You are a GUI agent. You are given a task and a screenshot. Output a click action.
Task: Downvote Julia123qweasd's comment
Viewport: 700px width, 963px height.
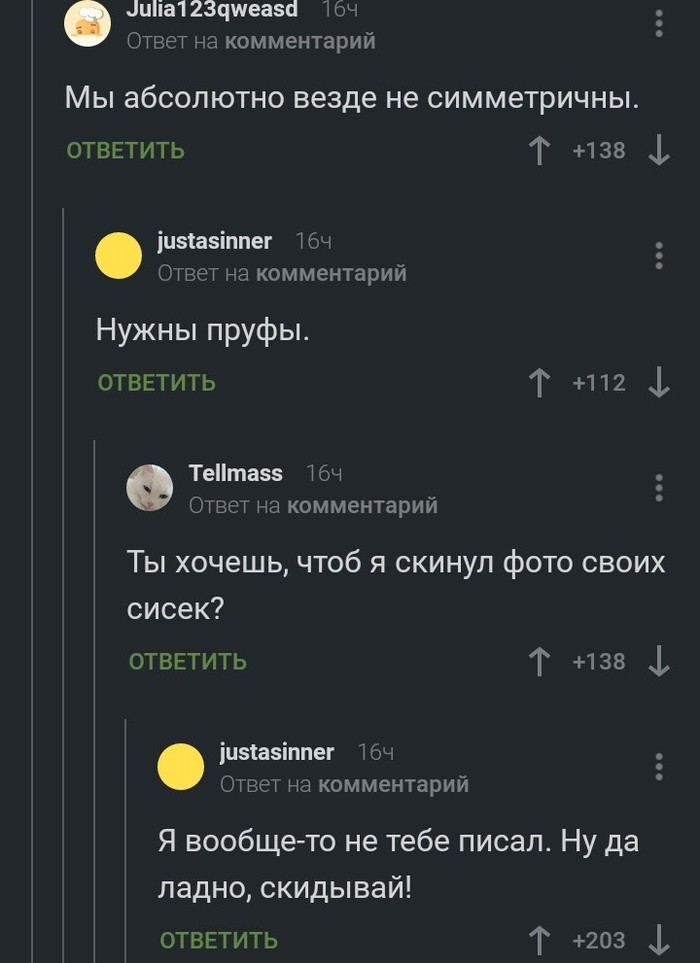[659, 151]
